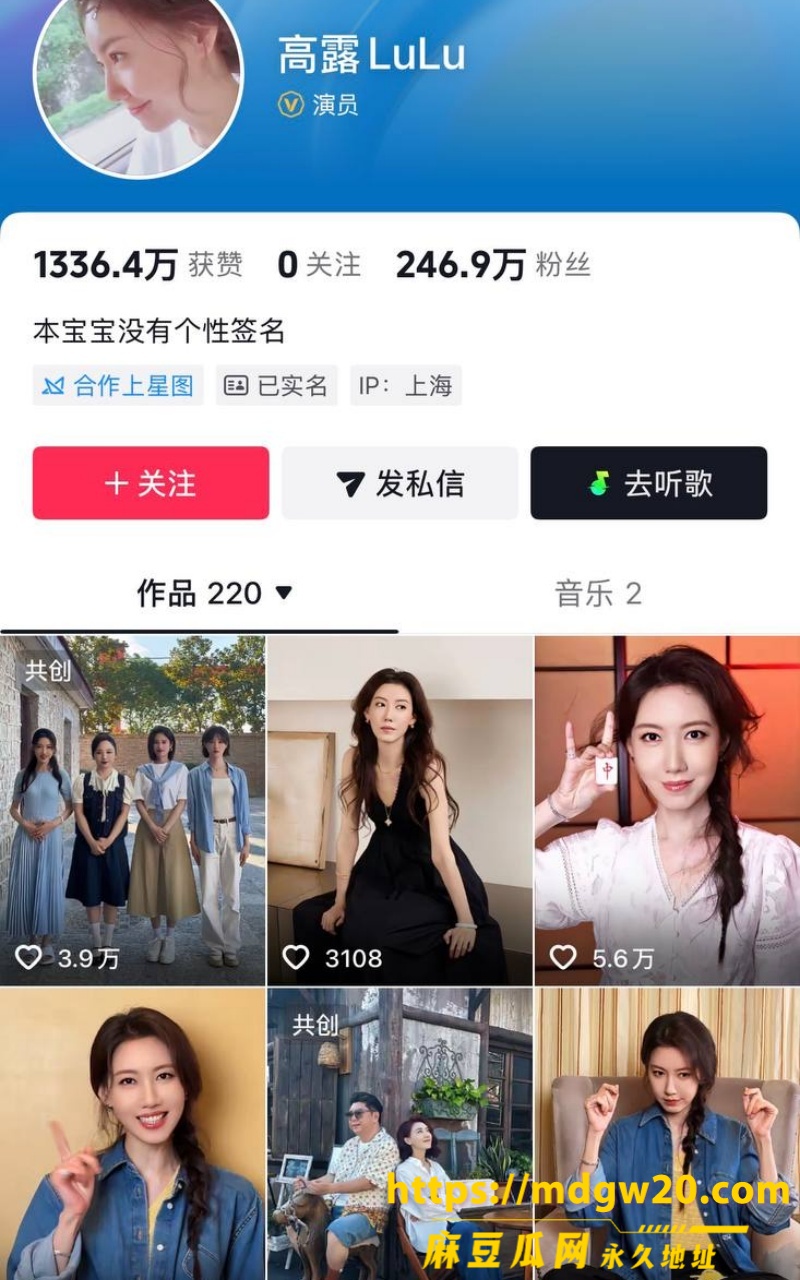
Task: Open the 1336.4万 获赞 likes count
Action: point(138,265)
